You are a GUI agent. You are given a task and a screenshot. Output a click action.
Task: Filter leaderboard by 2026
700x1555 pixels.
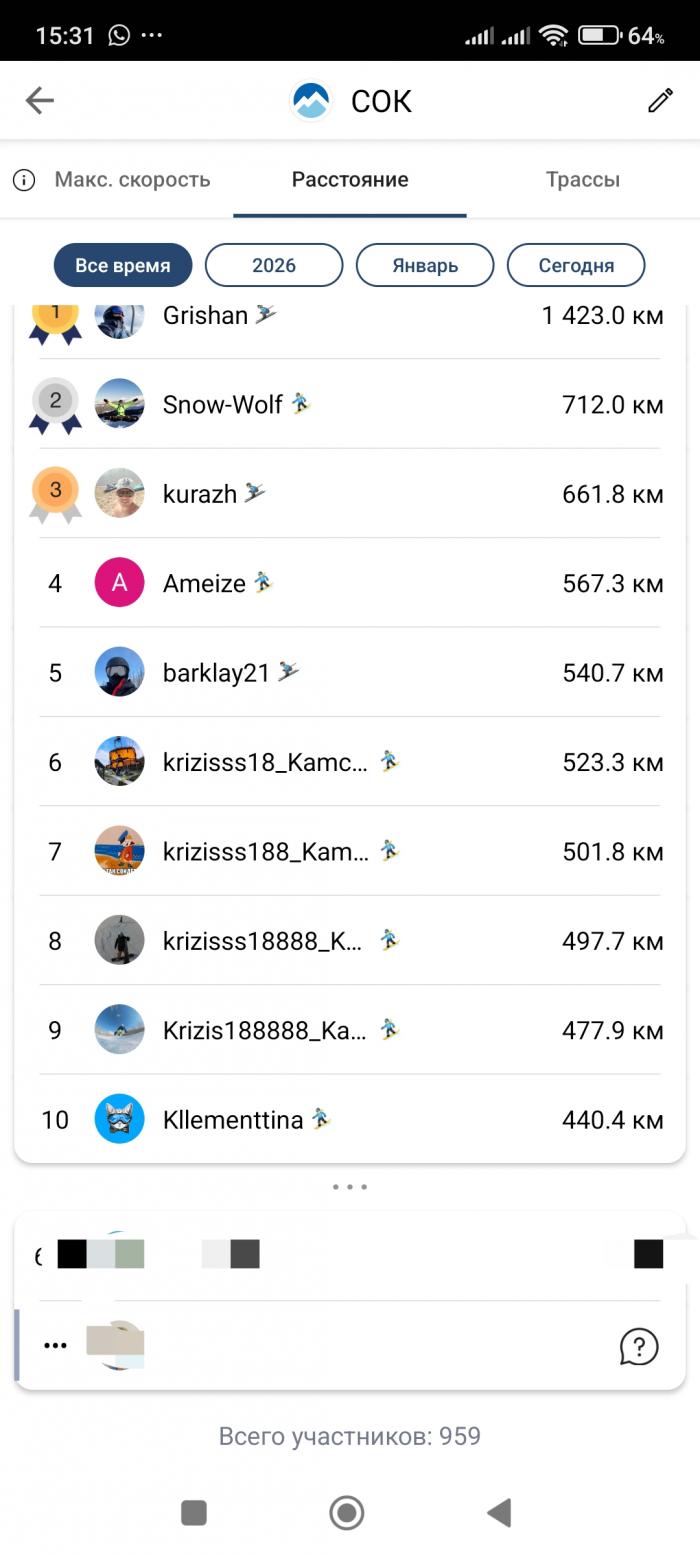click(x=274, y=265)
